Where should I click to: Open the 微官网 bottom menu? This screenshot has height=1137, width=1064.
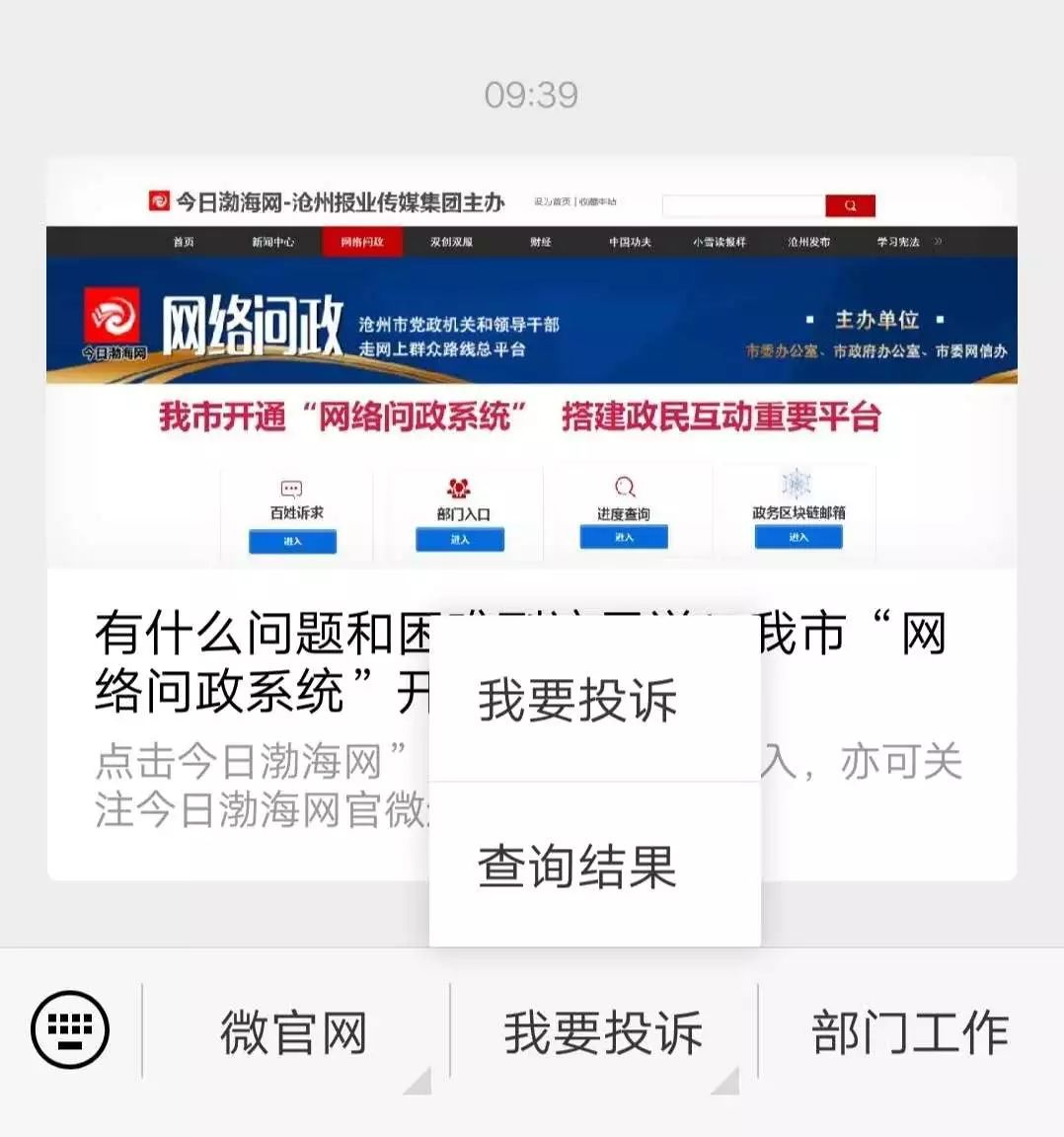click(x=294, y=1033)
